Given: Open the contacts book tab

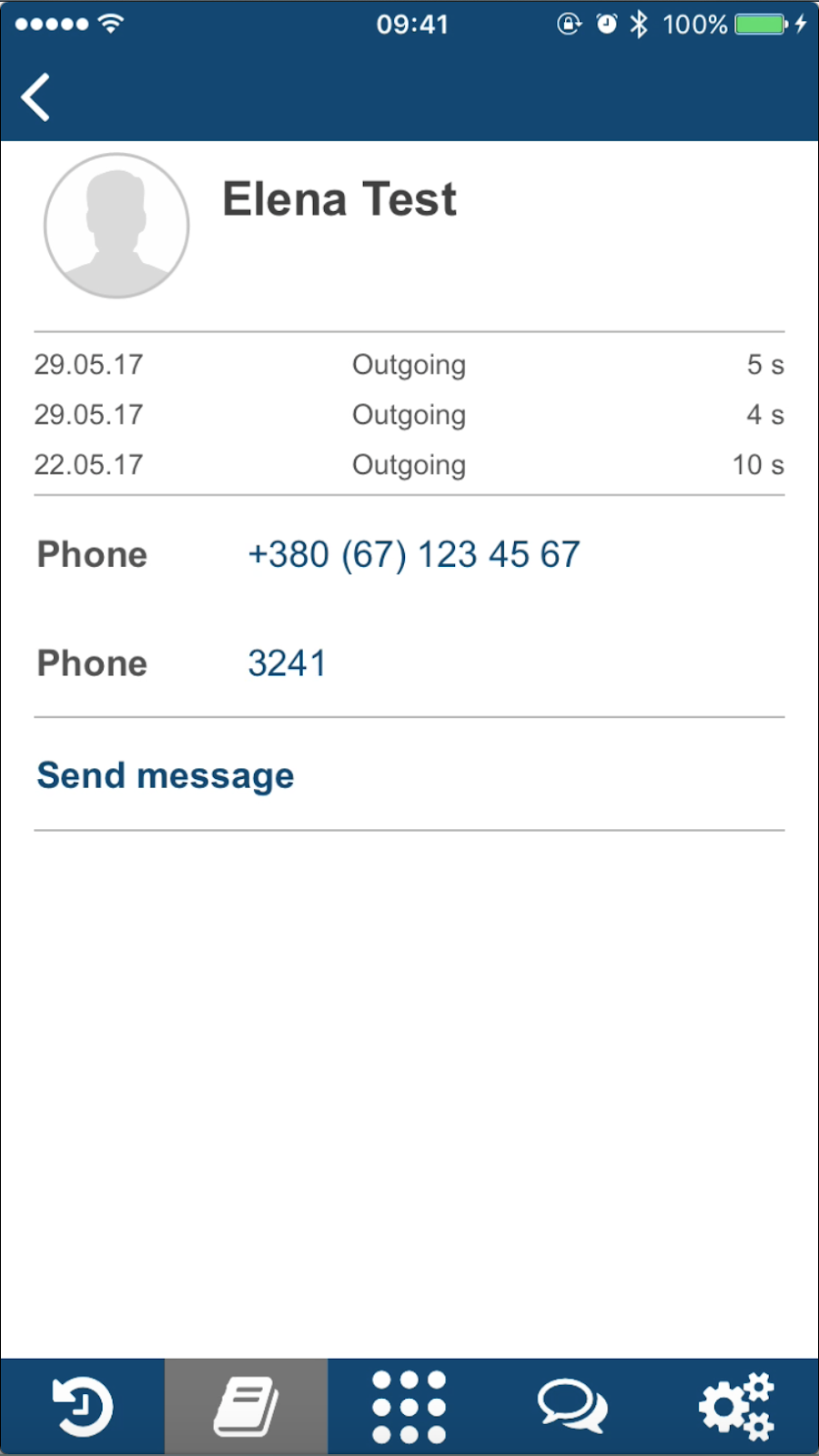Looking at the screenshot, I should point(246,1407).
